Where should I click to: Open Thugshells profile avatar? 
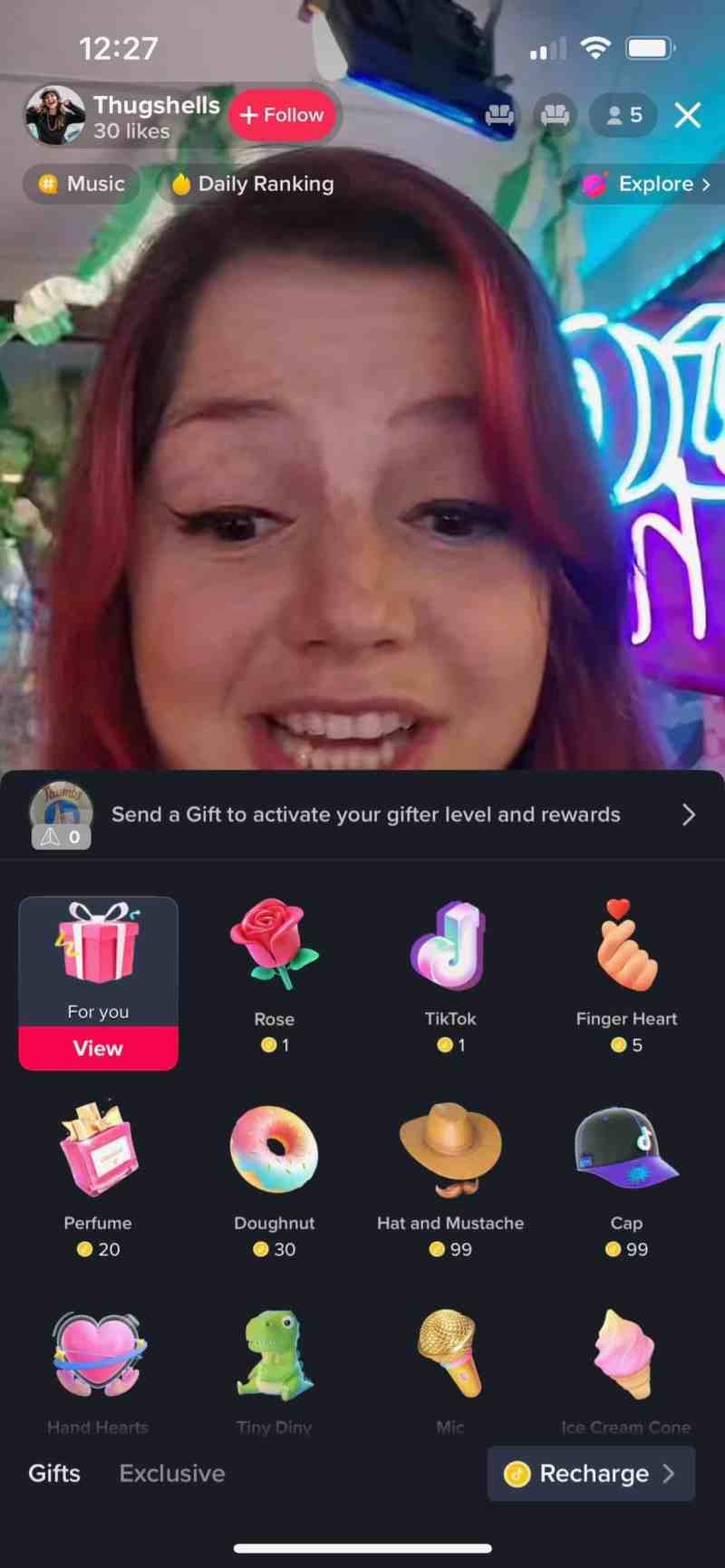[x=54, y=115]
